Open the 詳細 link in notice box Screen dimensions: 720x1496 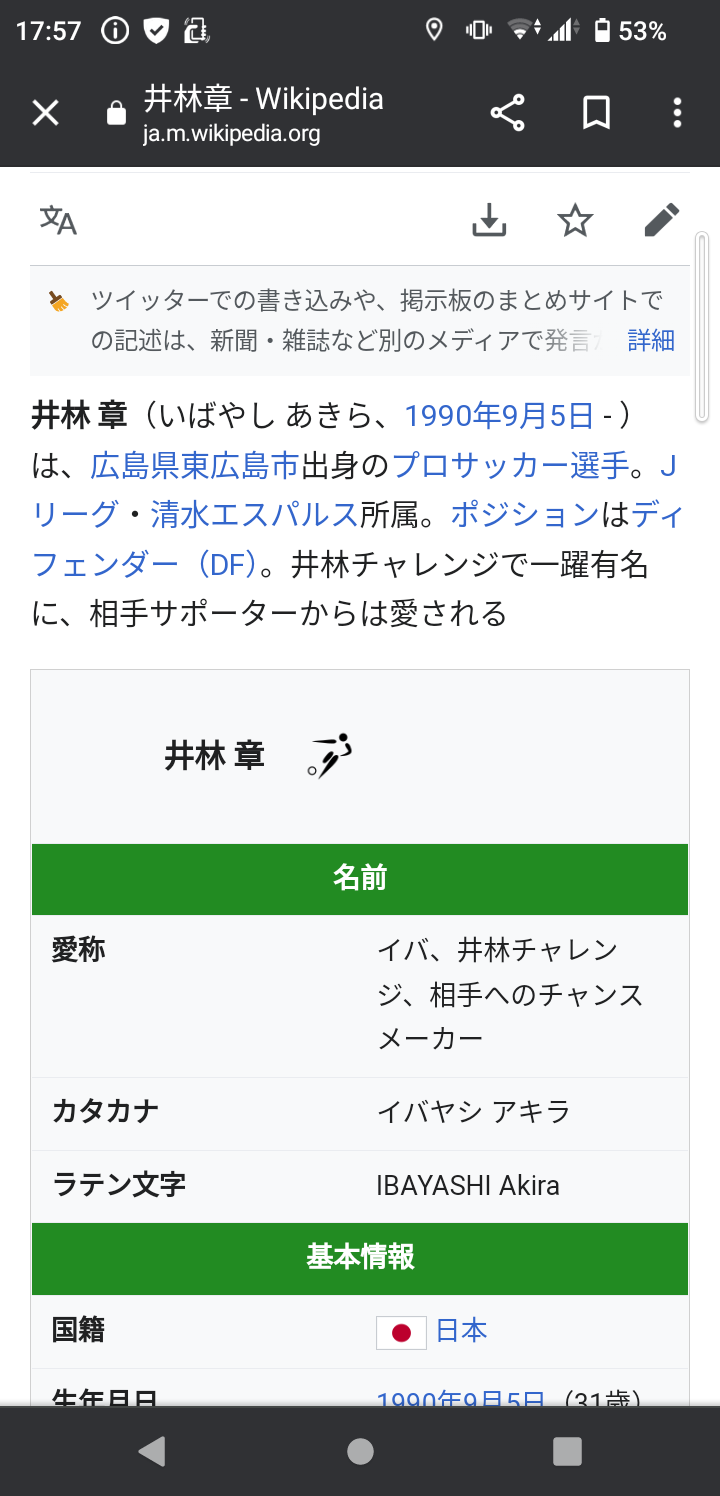coord(651,341)
